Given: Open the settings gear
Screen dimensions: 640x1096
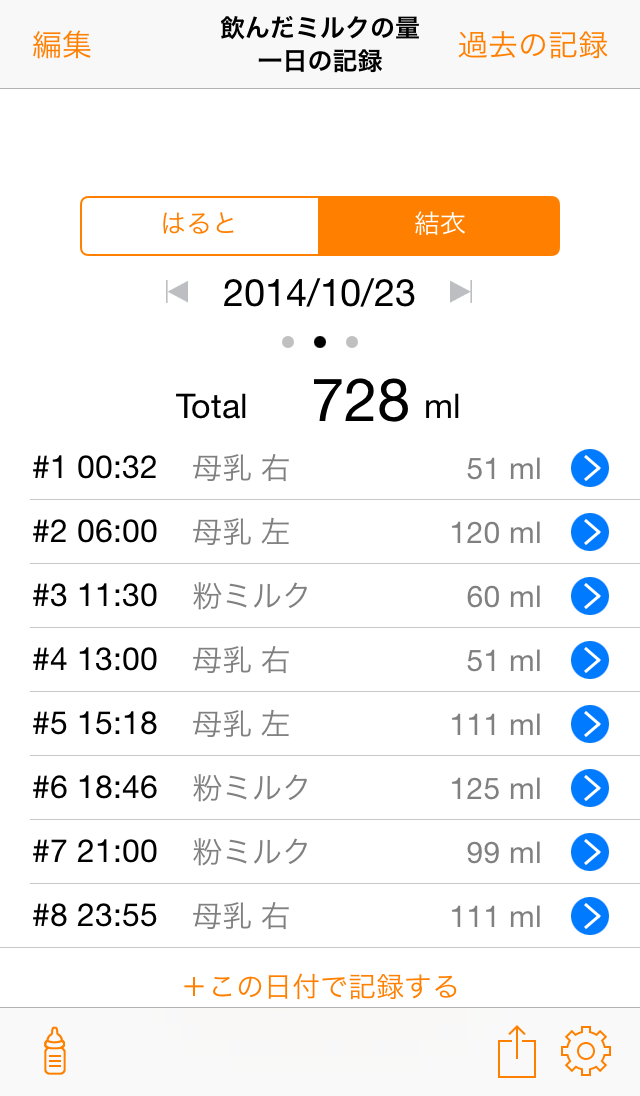Looking at the screenshot, I should click(x=586, y=1051).
